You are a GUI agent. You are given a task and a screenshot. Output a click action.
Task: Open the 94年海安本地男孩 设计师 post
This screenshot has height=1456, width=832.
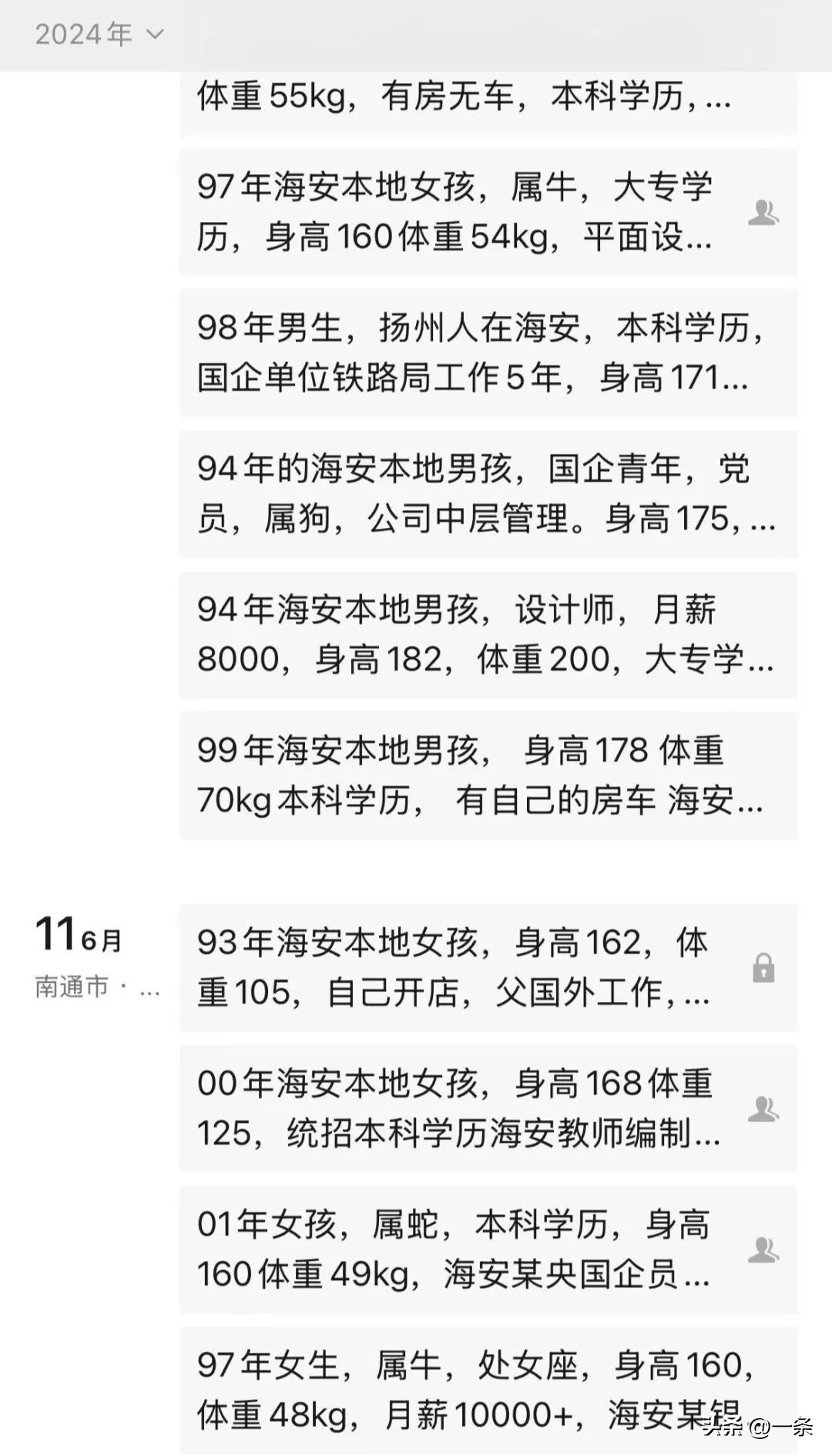pos(488,635)
